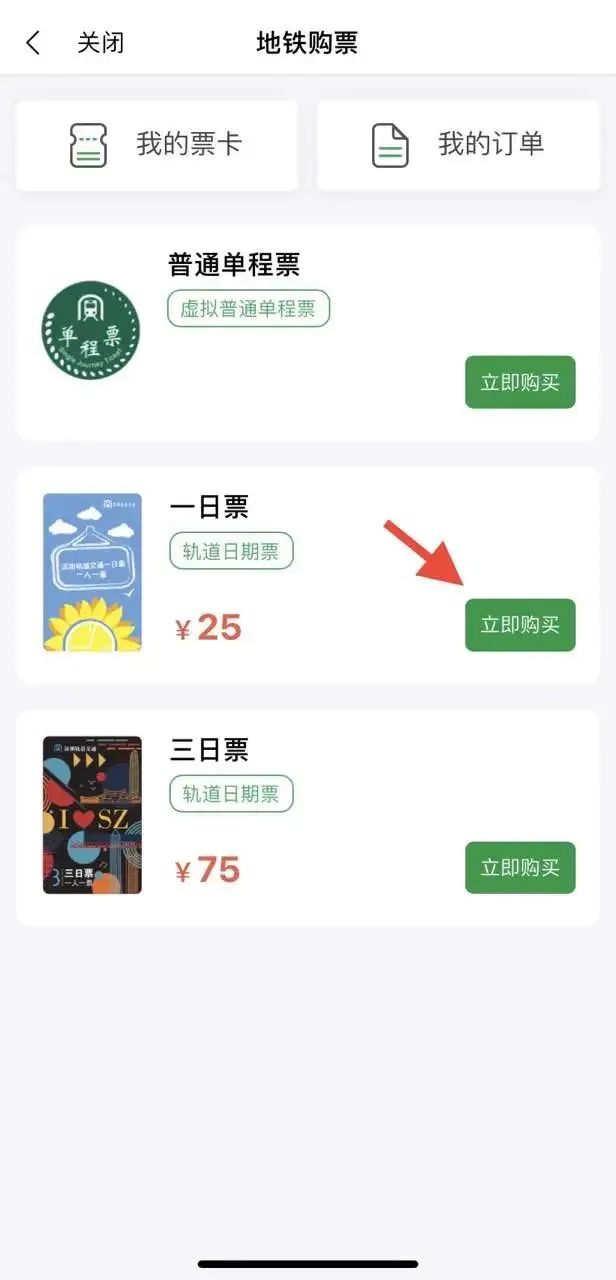Open 我的票卡
Screen dimensions: 616x1280
pyautogui.click(x=157, y=145)
